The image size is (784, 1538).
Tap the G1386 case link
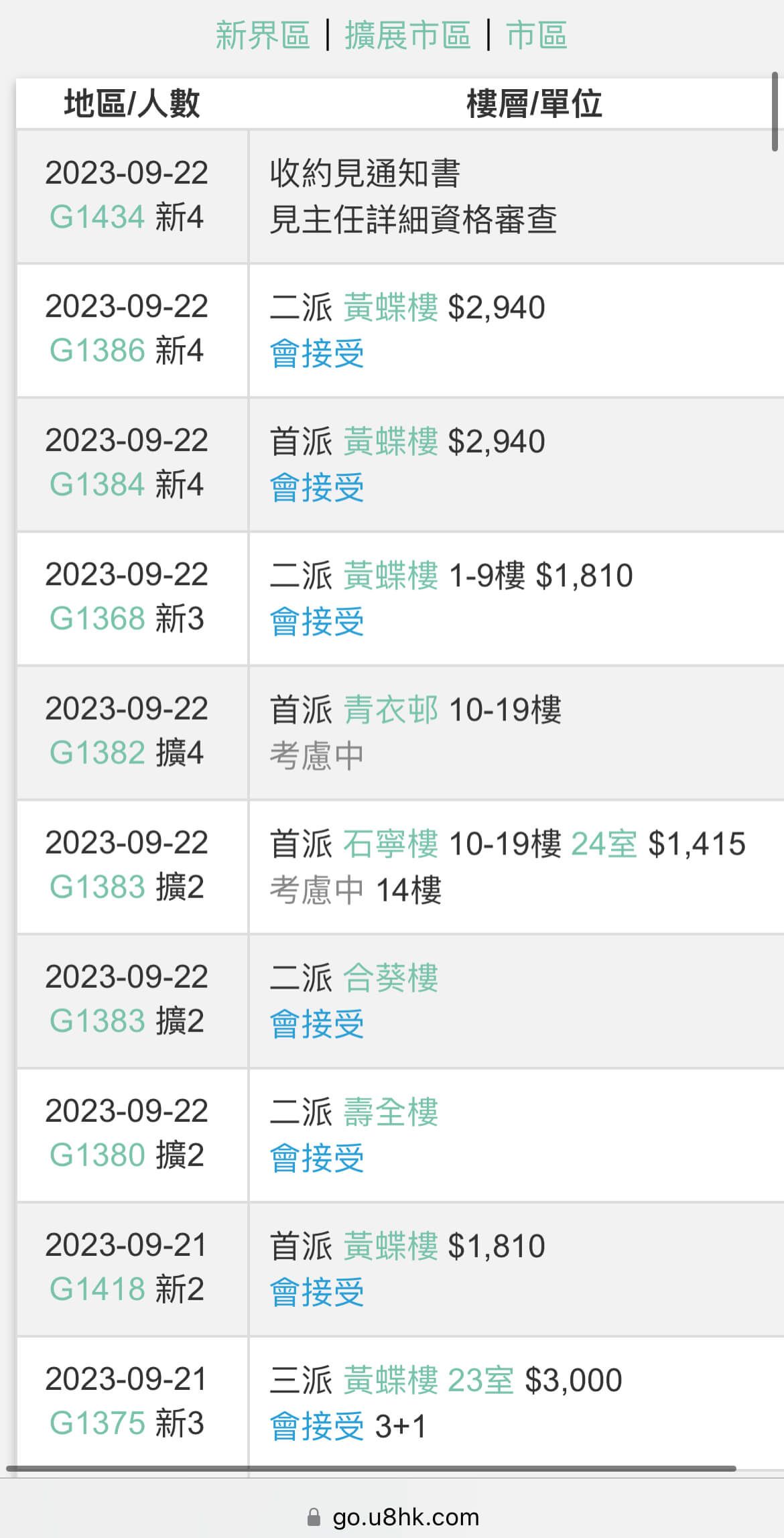(97, 350)
